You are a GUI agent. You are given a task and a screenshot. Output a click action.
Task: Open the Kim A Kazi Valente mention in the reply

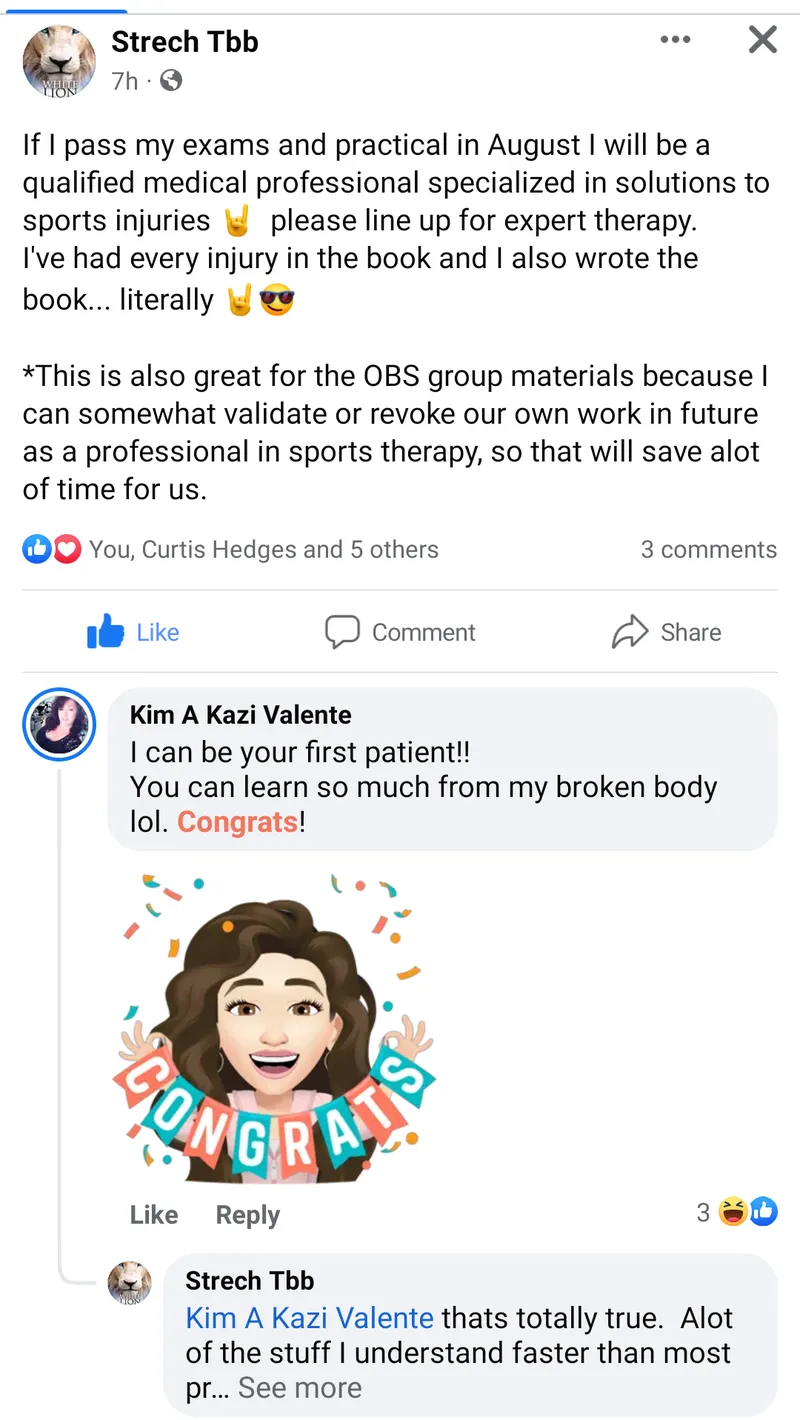coord(310,1318)
